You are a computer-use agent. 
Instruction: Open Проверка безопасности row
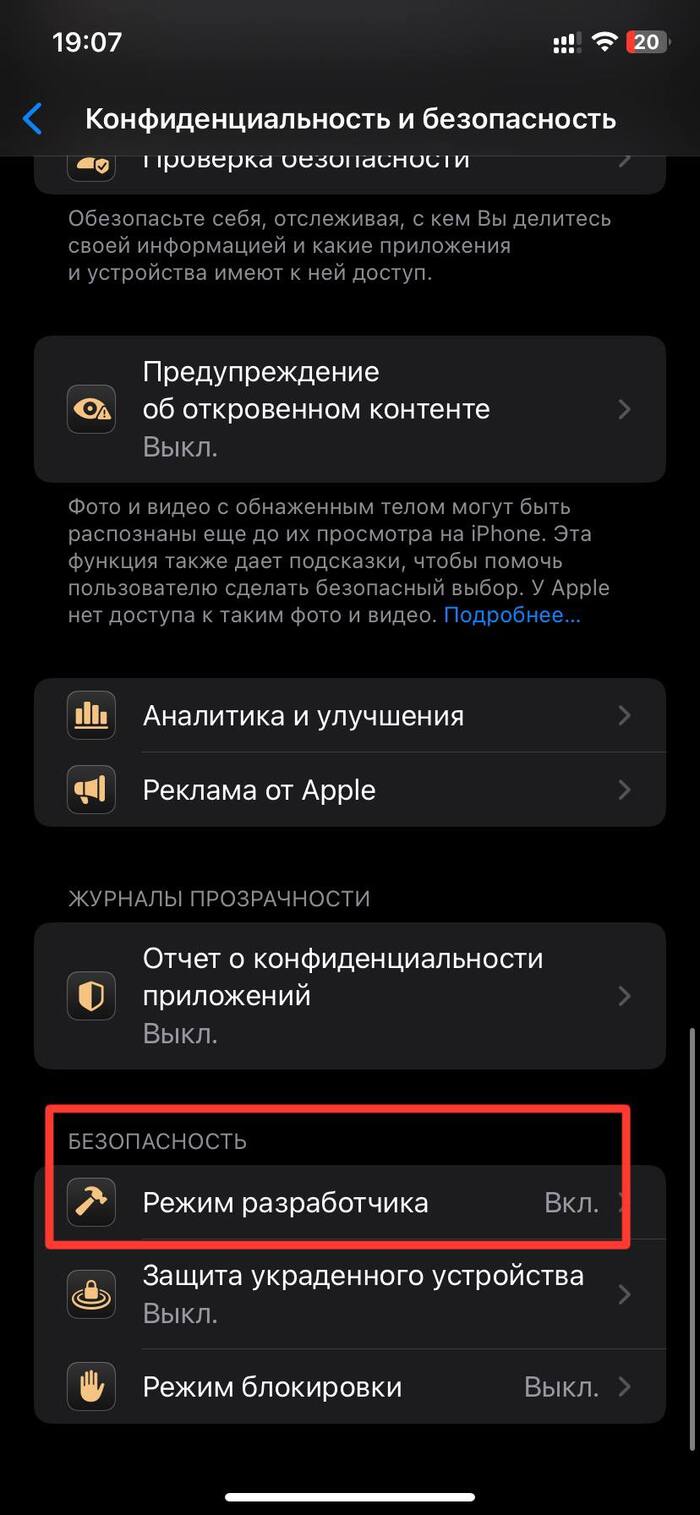point(350,172)
